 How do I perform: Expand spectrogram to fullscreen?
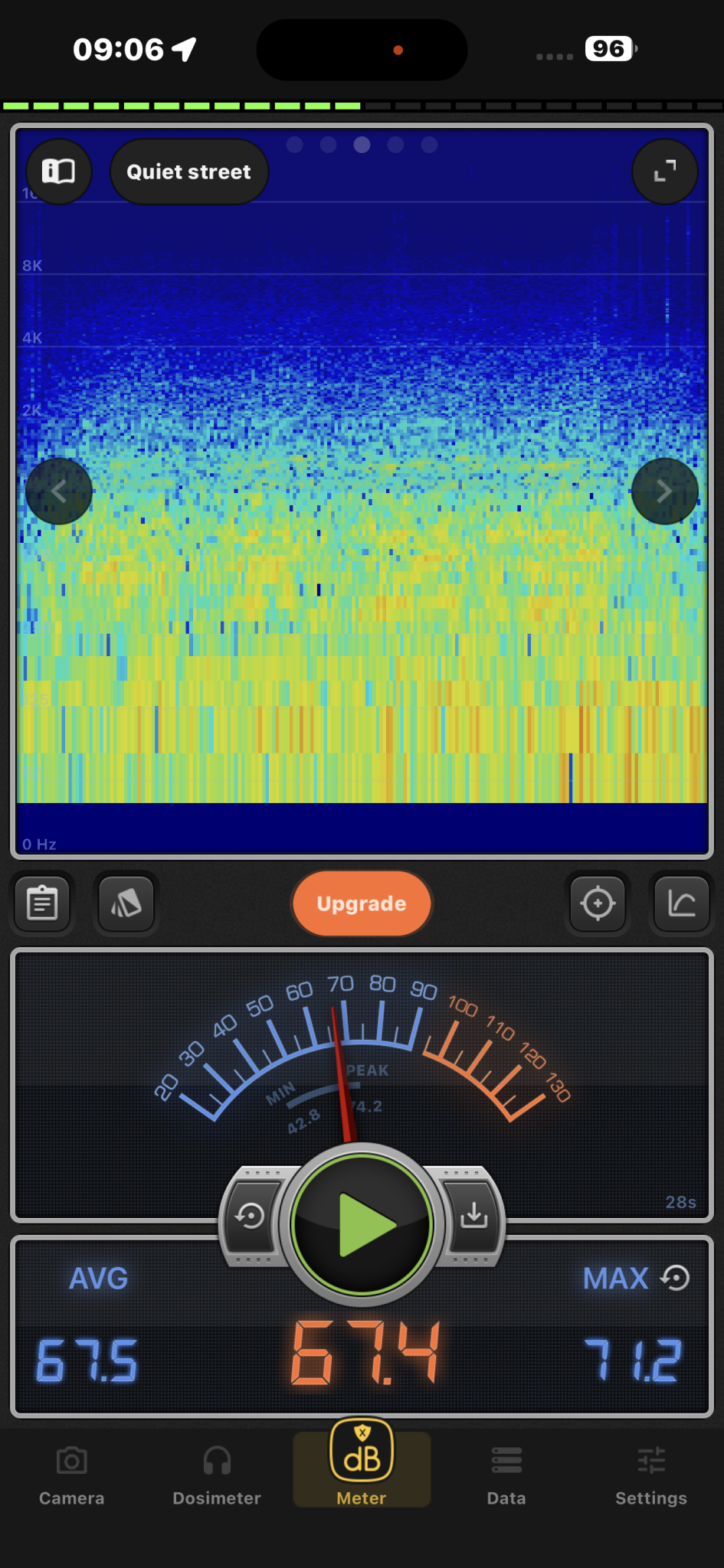click(x=664, y=171)
